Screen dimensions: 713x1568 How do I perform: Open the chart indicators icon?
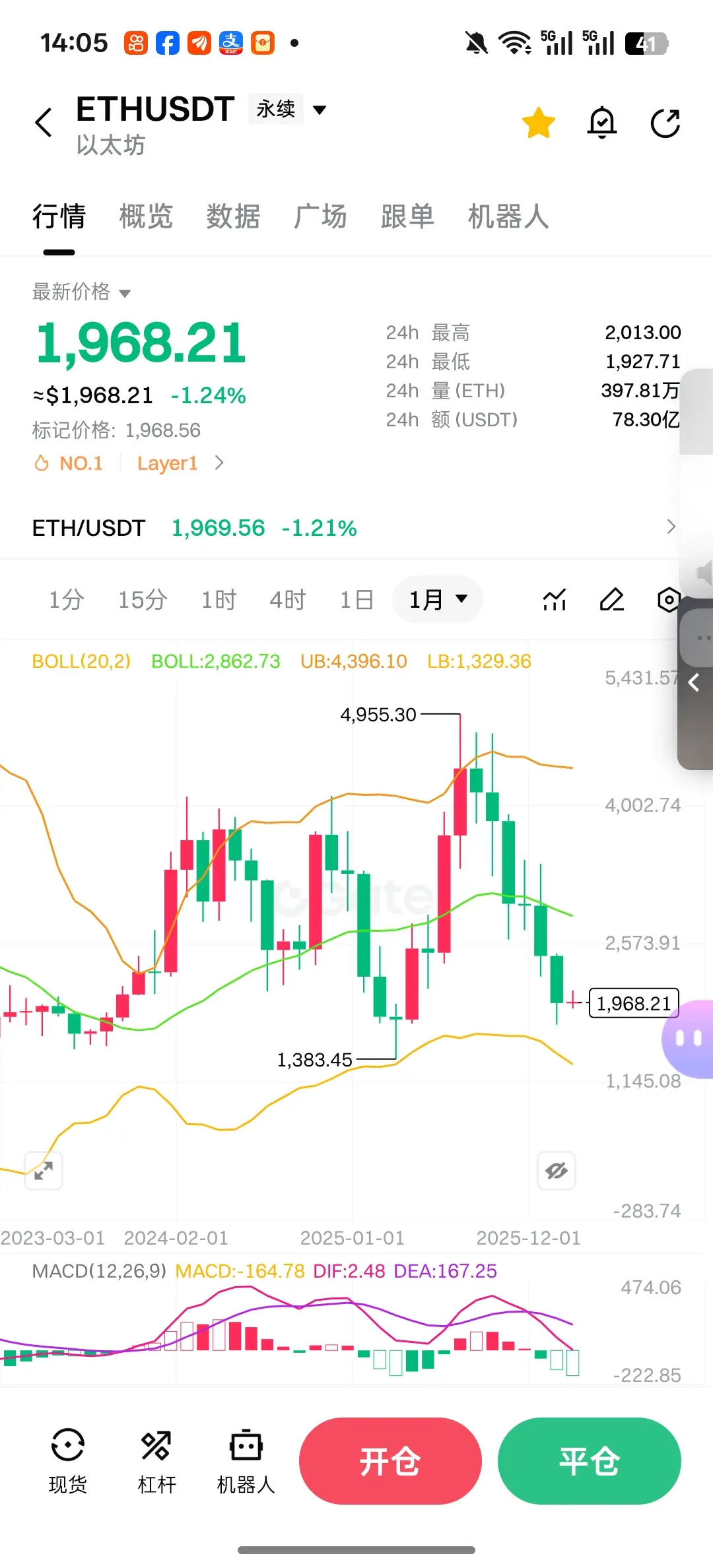555,599
